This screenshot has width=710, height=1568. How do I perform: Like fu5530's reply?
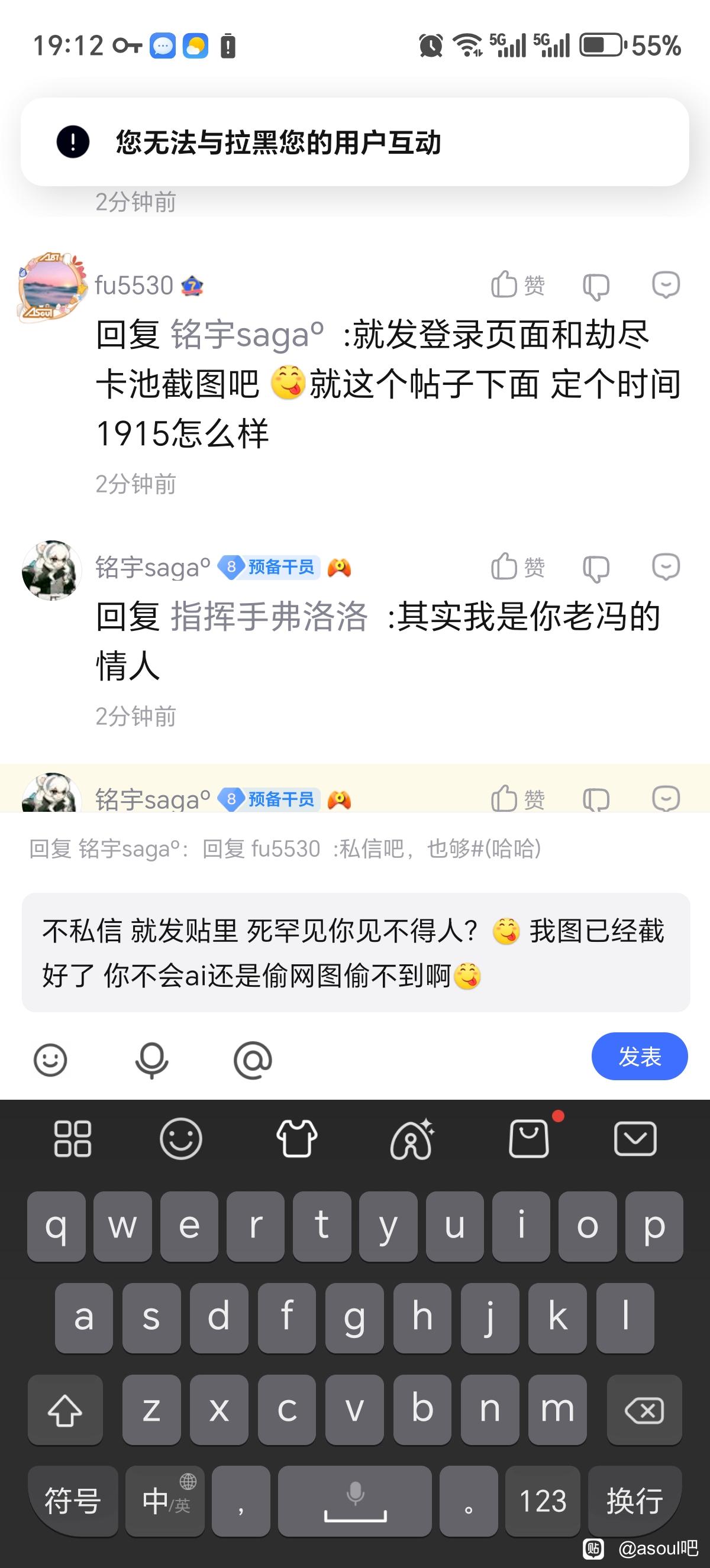(x=517, y=285)
